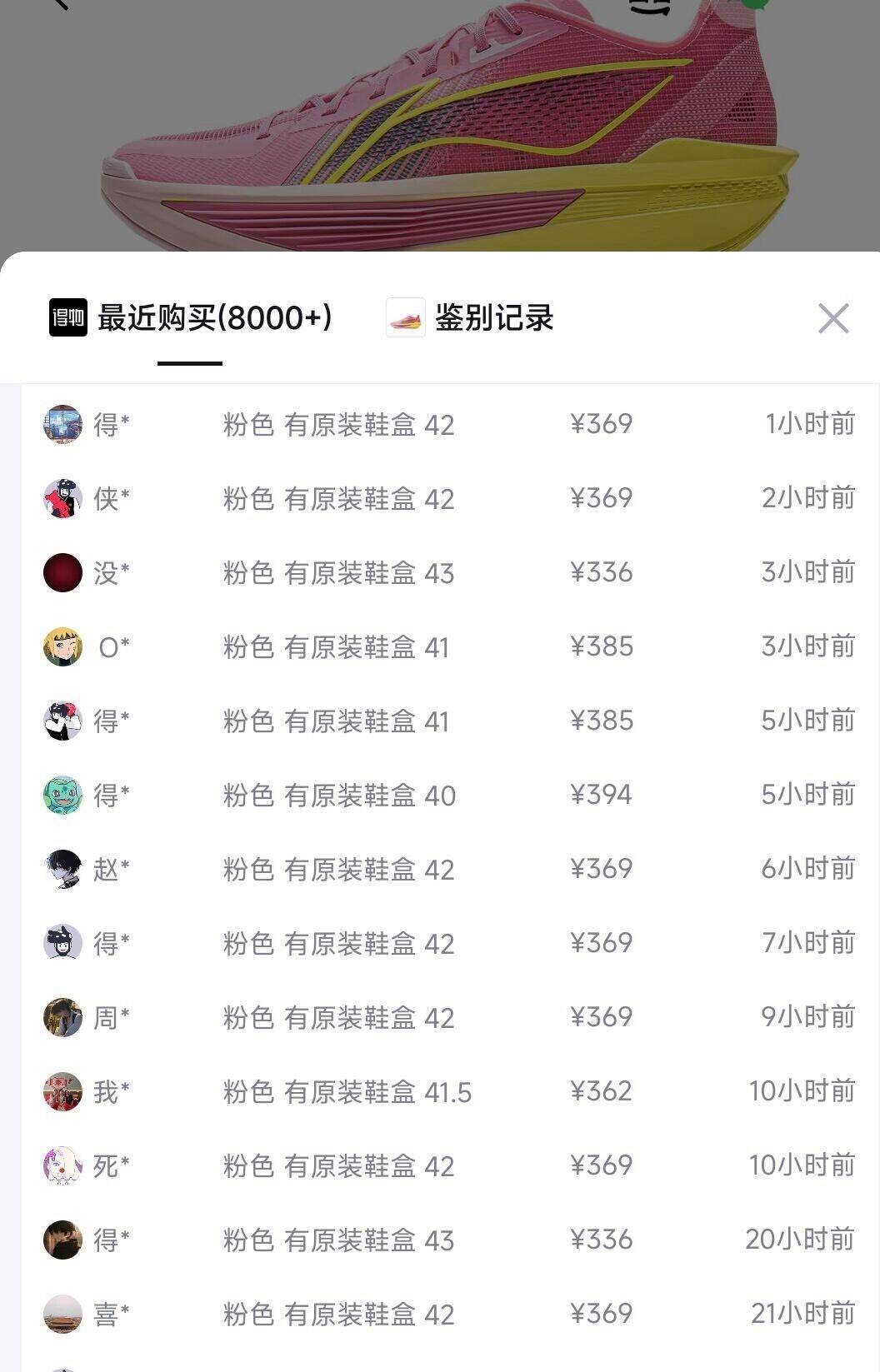Click the black-haired avatar of user 赵*

coord(64,870)
